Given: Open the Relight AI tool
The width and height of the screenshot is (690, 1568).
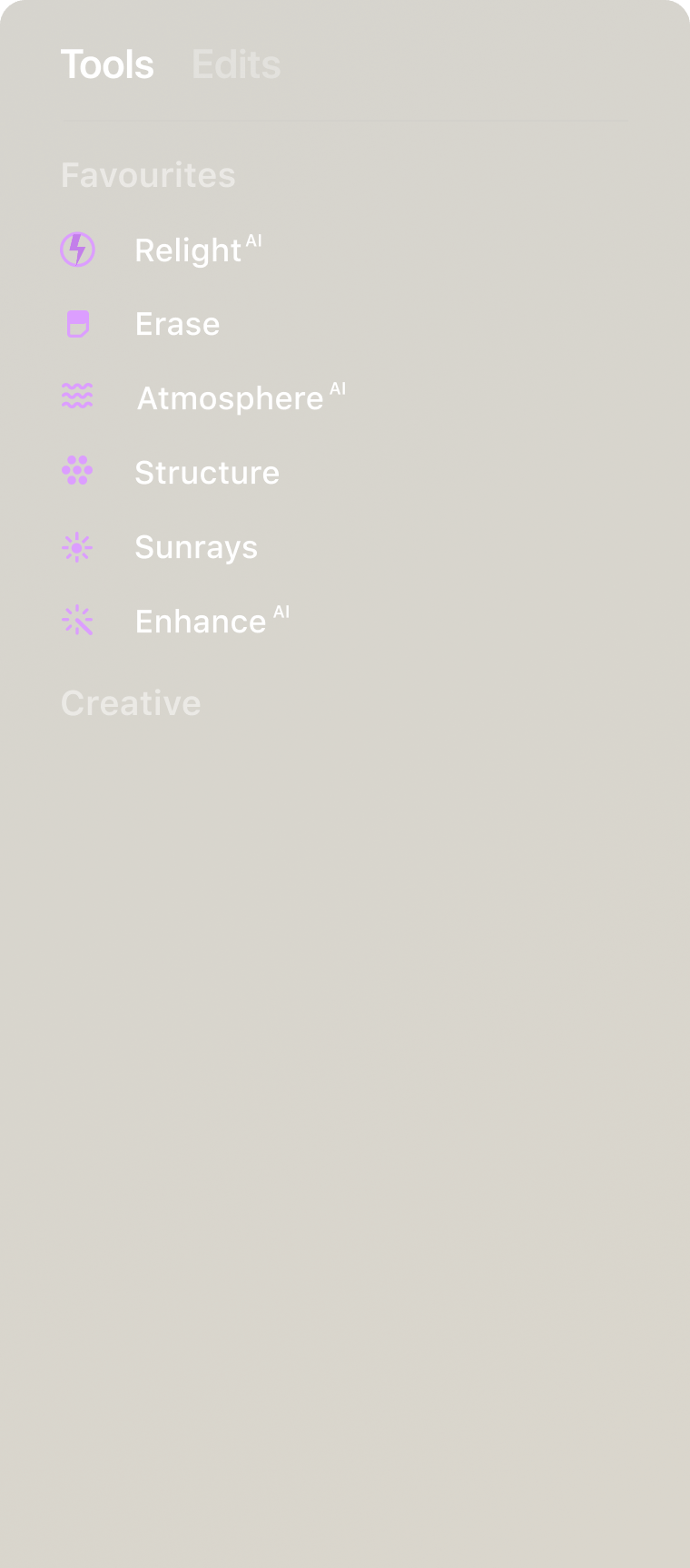Looking at the screenshot, I should tap(188, 250).
